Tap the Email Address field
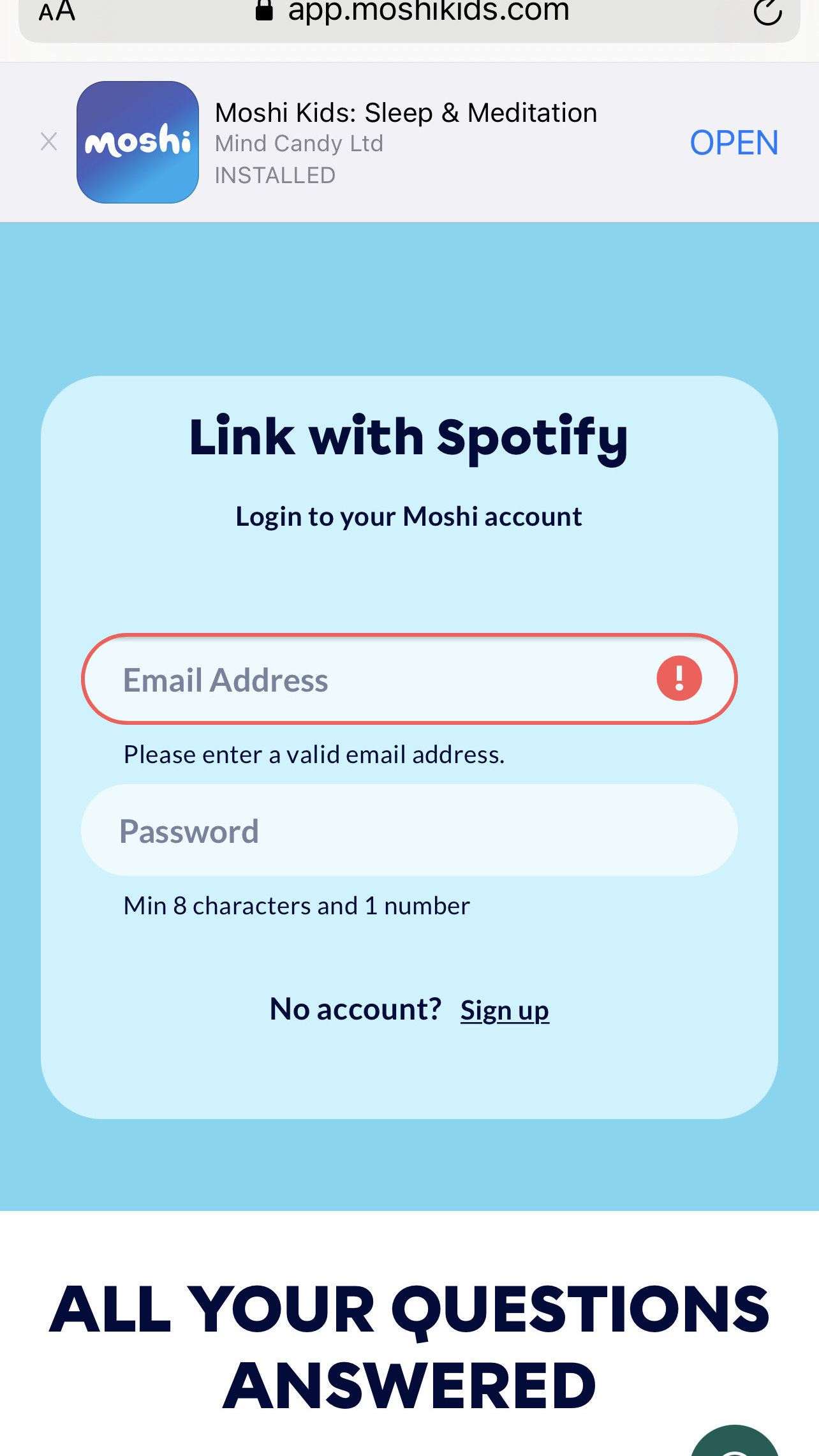Screen dimensions: 819x1456 [409, 679]
